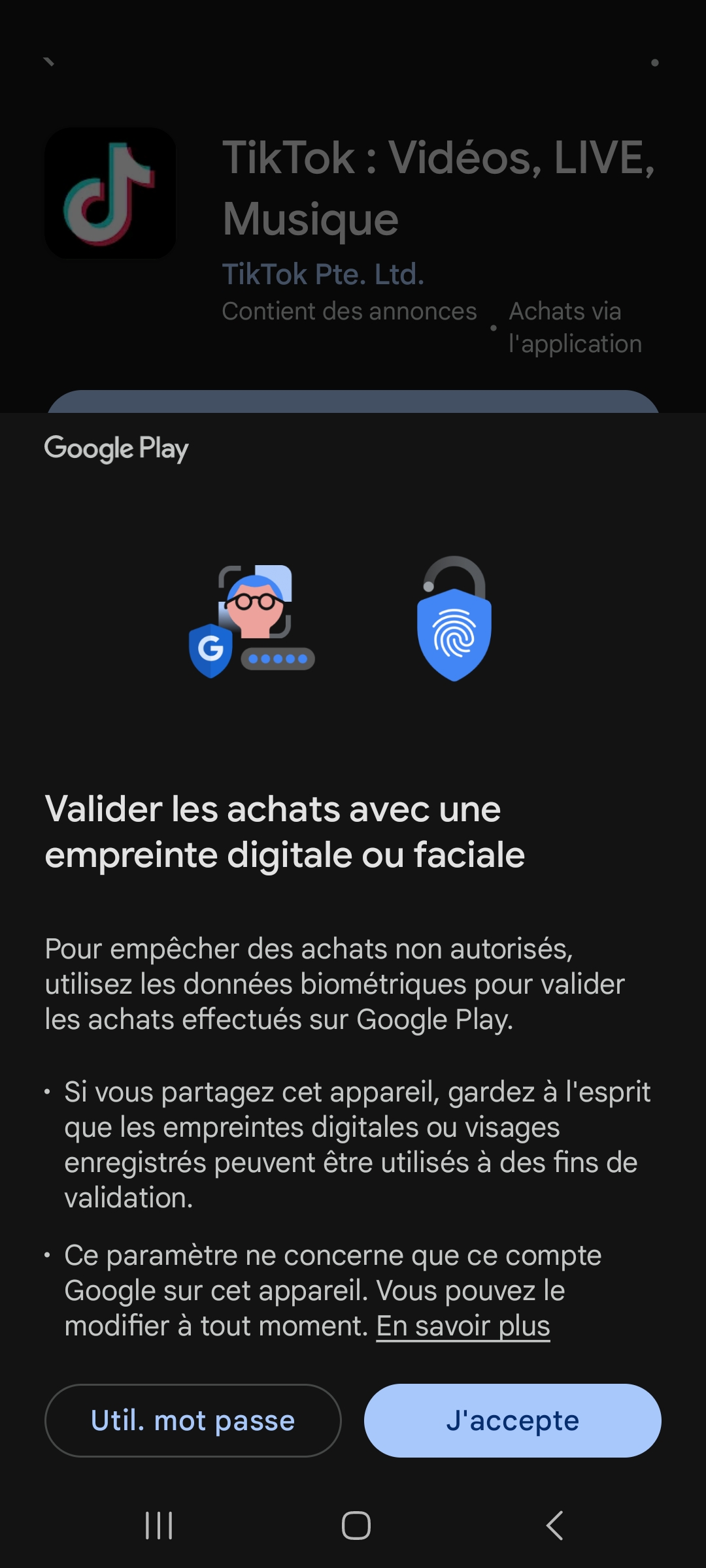Go back with the system back button
Image resolution: width=706 pixels, height=1568 pixels.
pos(554,1526)
